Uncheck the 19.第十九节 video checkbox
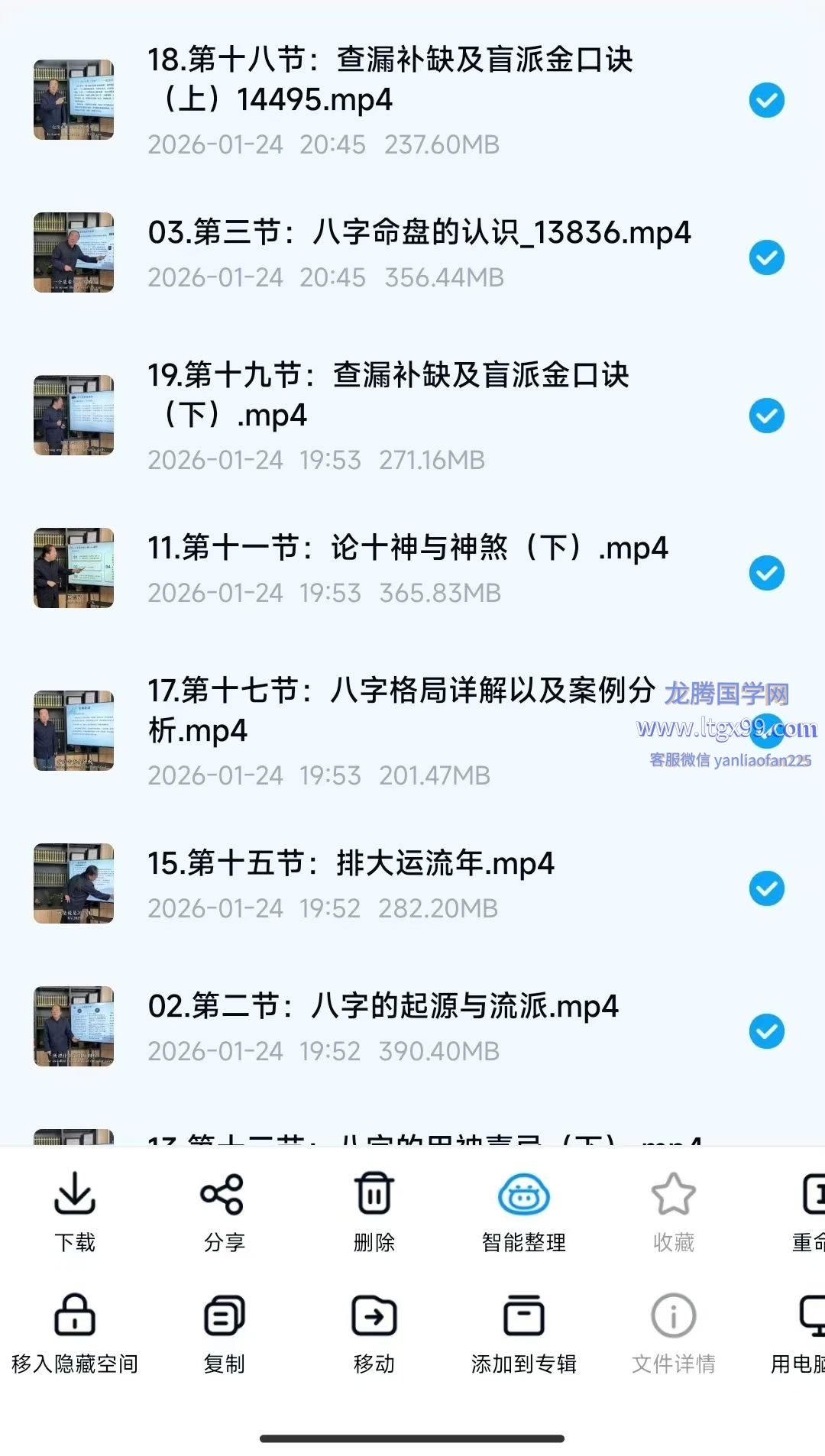 (766, 416)
